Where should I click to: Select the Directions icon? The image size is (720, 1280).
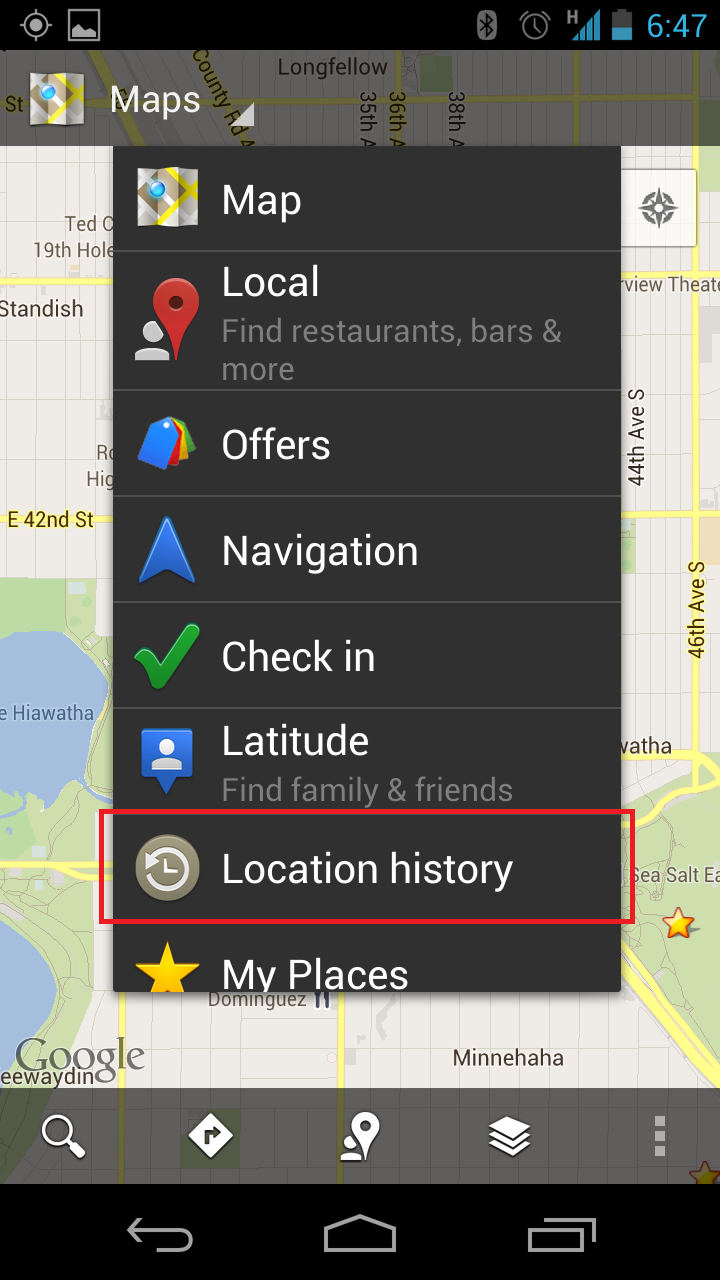pyautogui.click(x=210, y=1135)
